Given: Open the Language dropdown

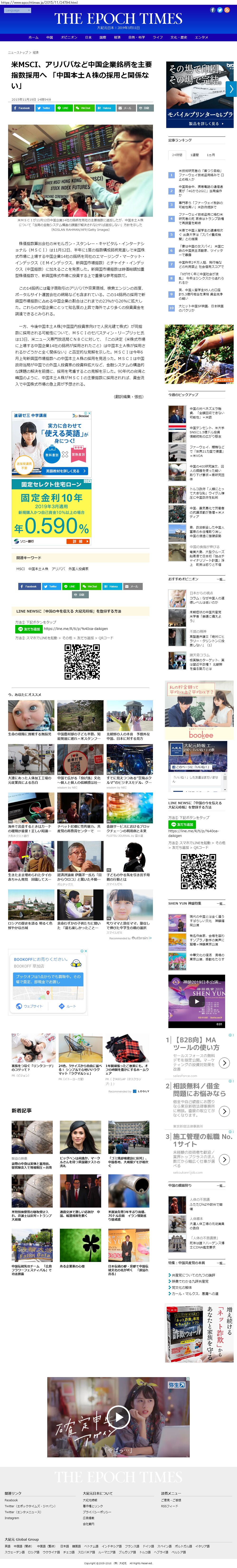Looking at the screenshot, I should click(16, 10).
